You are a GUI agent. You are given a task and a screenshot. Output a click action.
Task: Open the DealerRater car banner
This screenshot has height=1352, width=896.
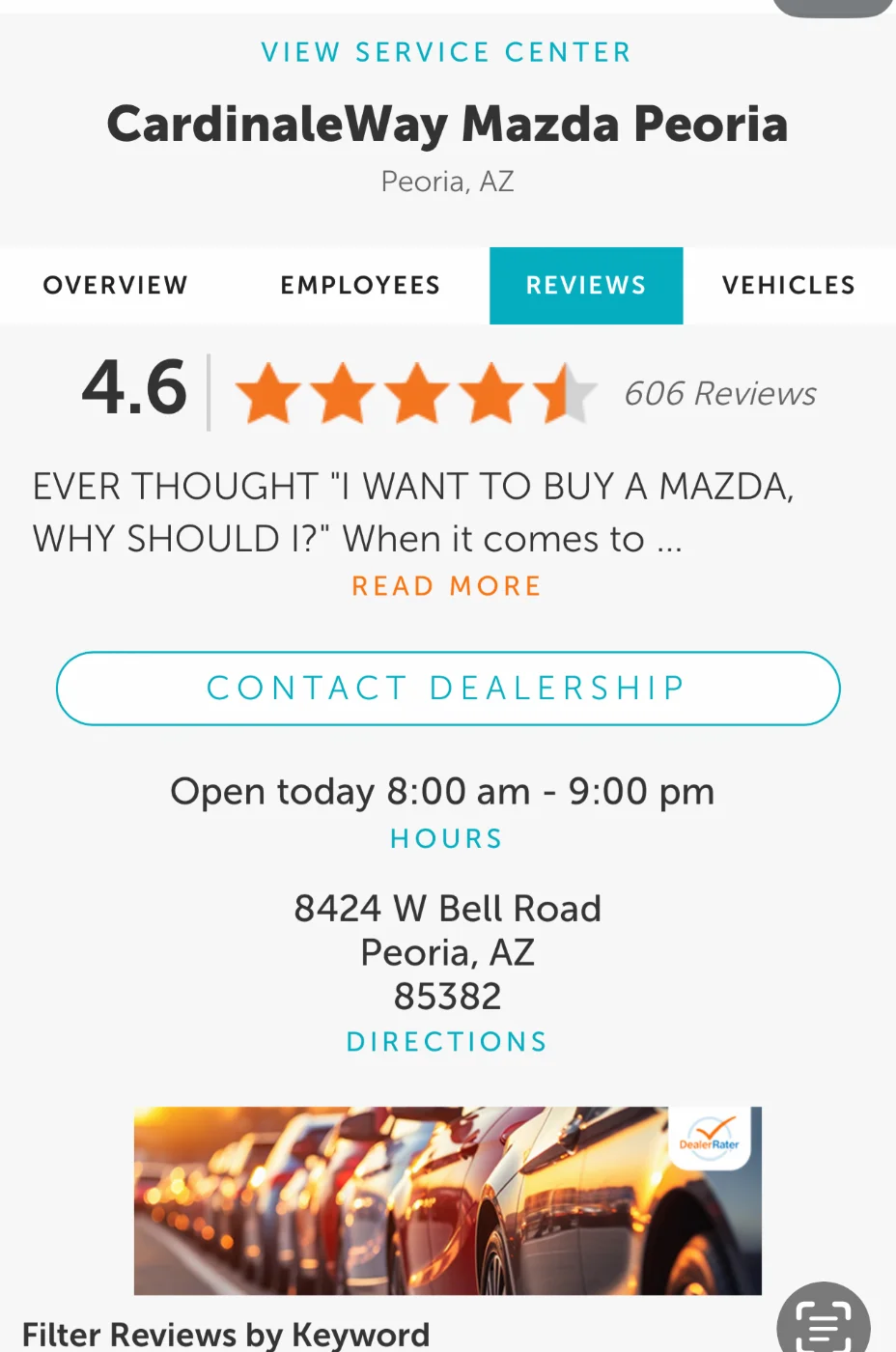(x=447, y=1200)
